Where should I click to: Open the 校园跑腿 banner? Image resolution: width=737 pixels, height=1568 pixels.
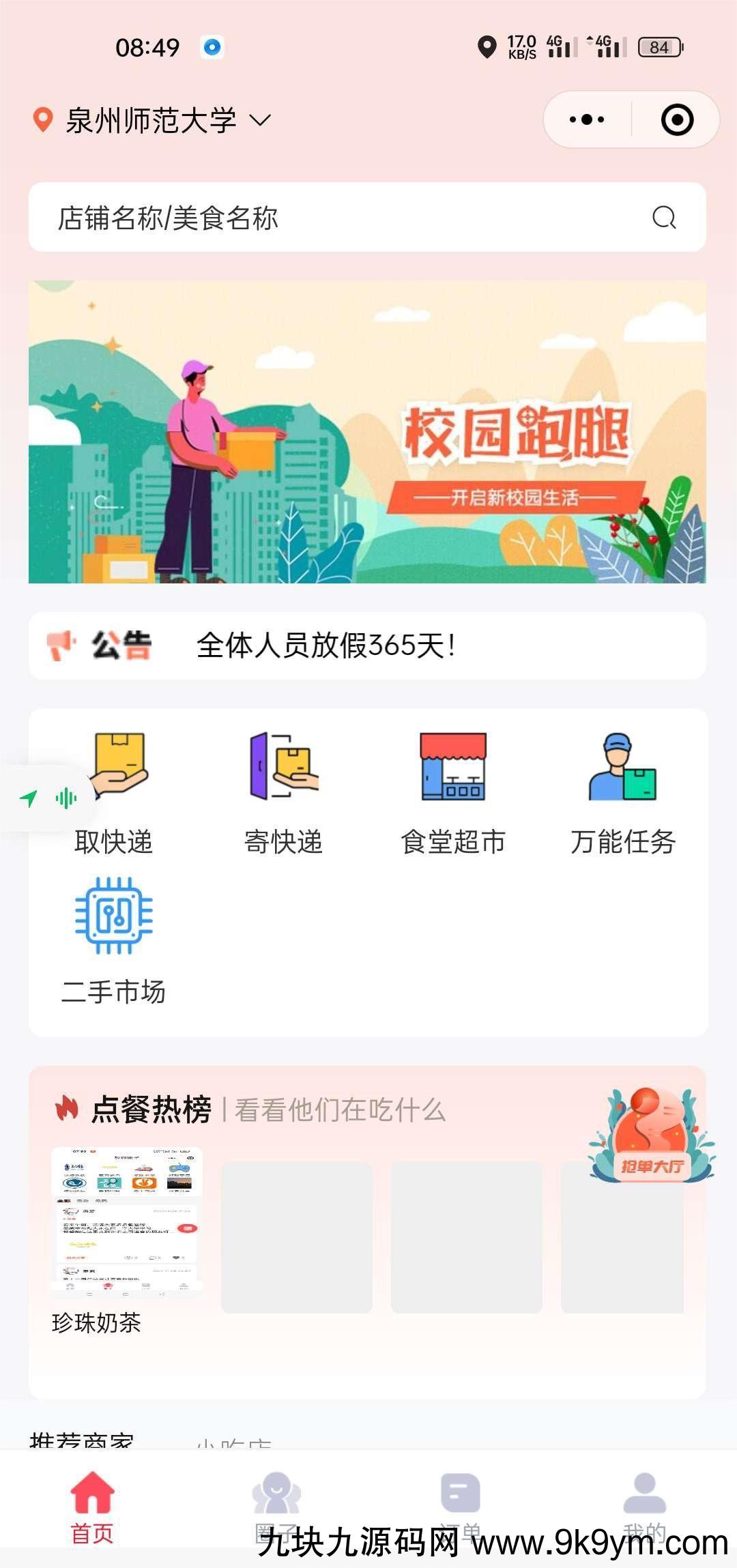tap(367, 431)
